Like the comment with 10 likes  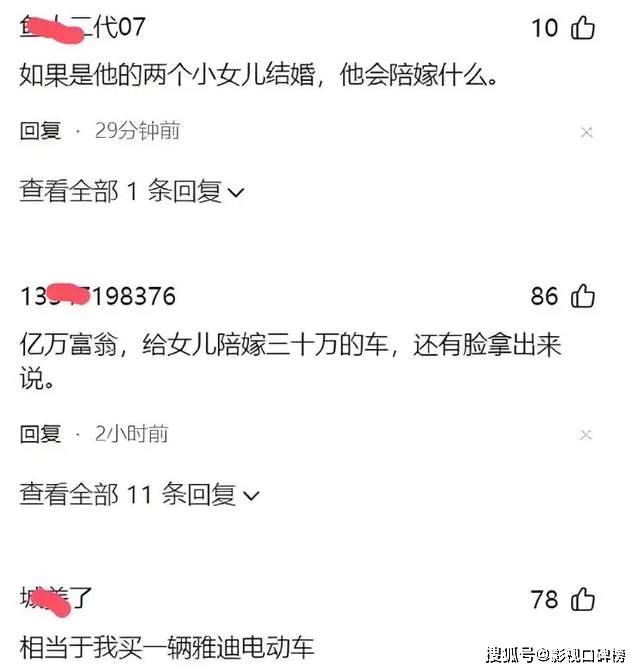coord(583,28)
